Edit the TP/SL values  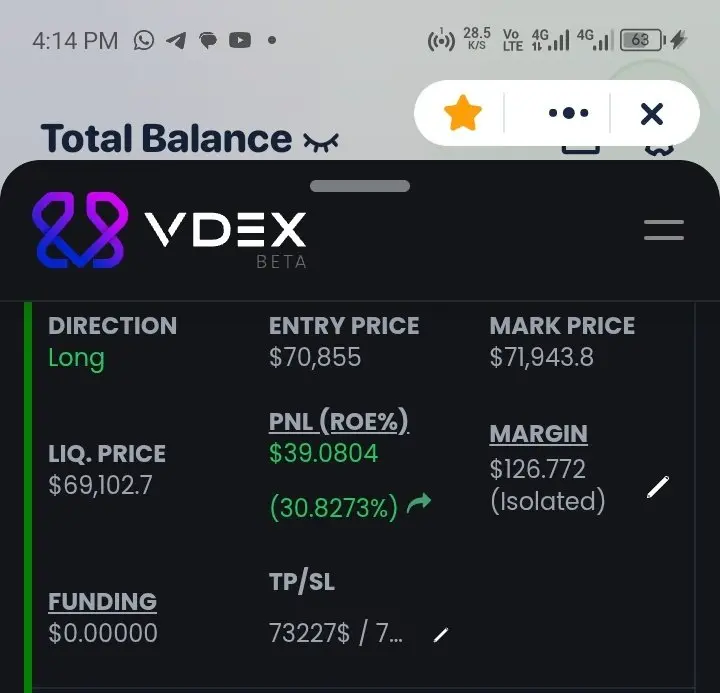coord(441,634)
